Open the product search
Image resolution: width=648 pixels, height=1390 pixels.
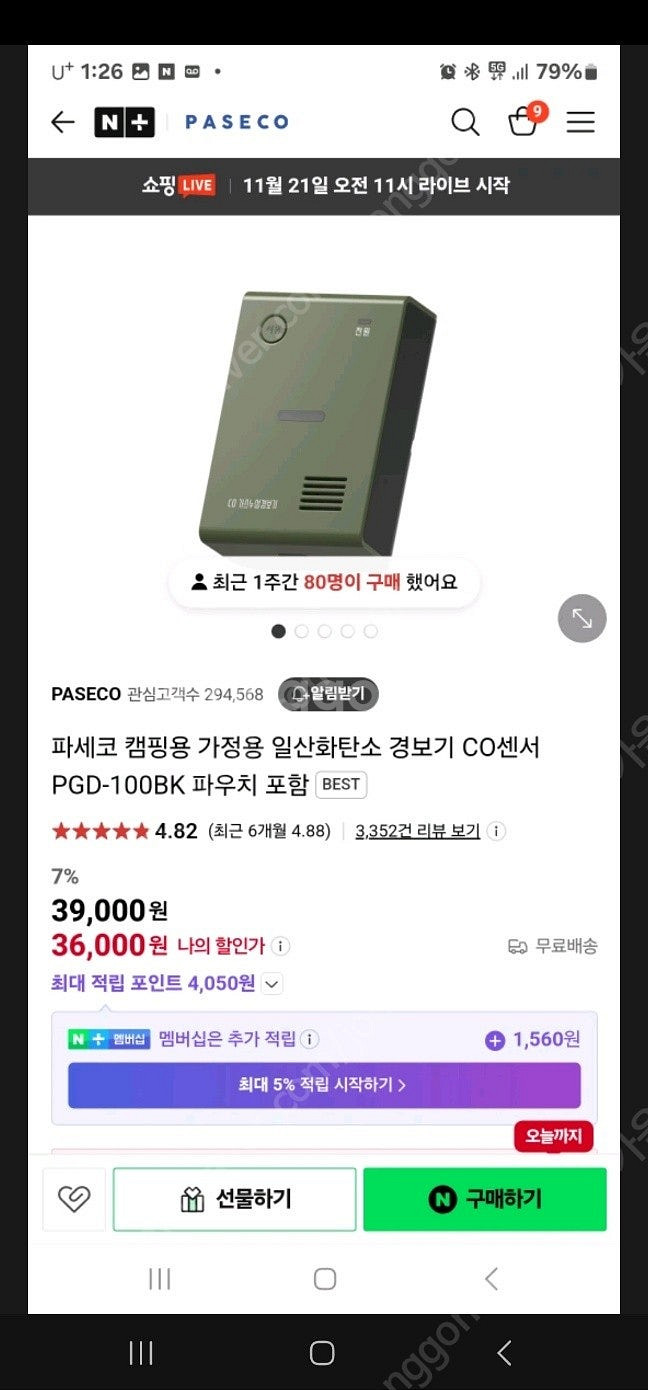[465, 122]
